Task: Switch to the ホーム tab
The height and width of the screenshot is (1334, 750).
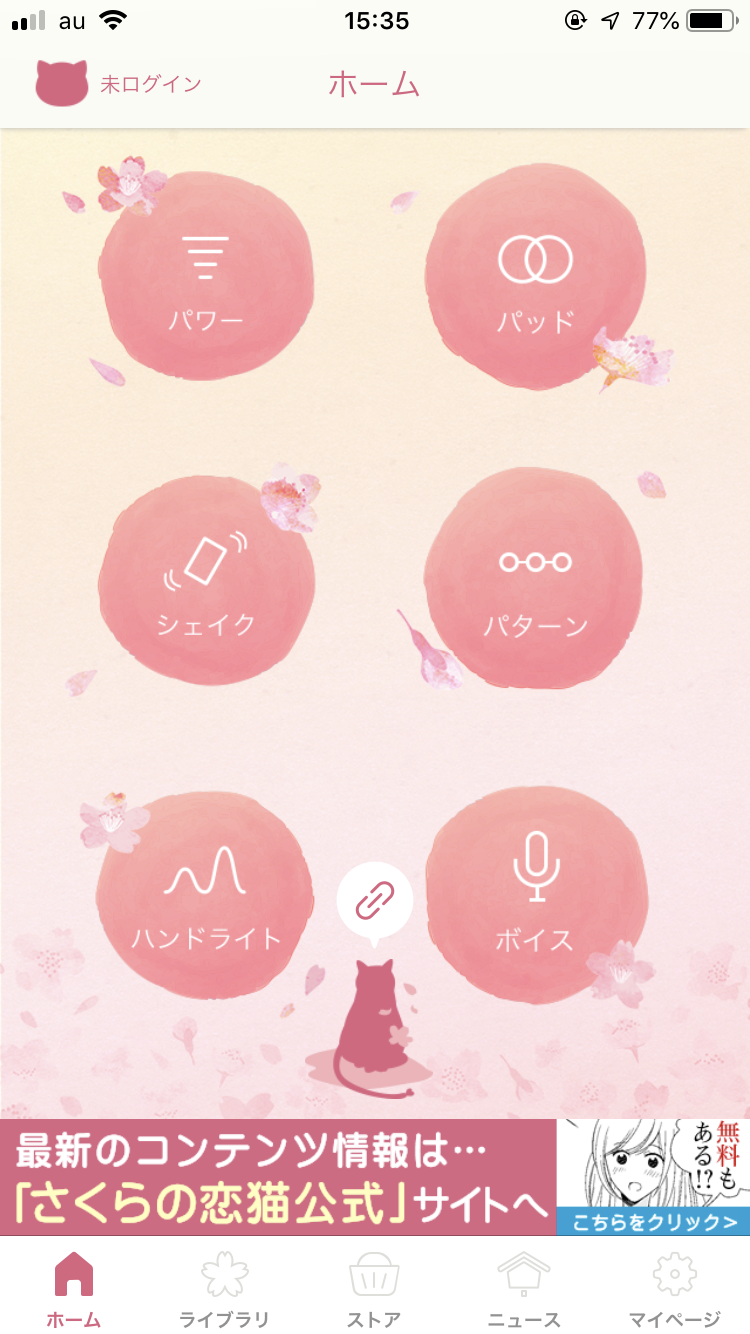Action: point(75,1290)
